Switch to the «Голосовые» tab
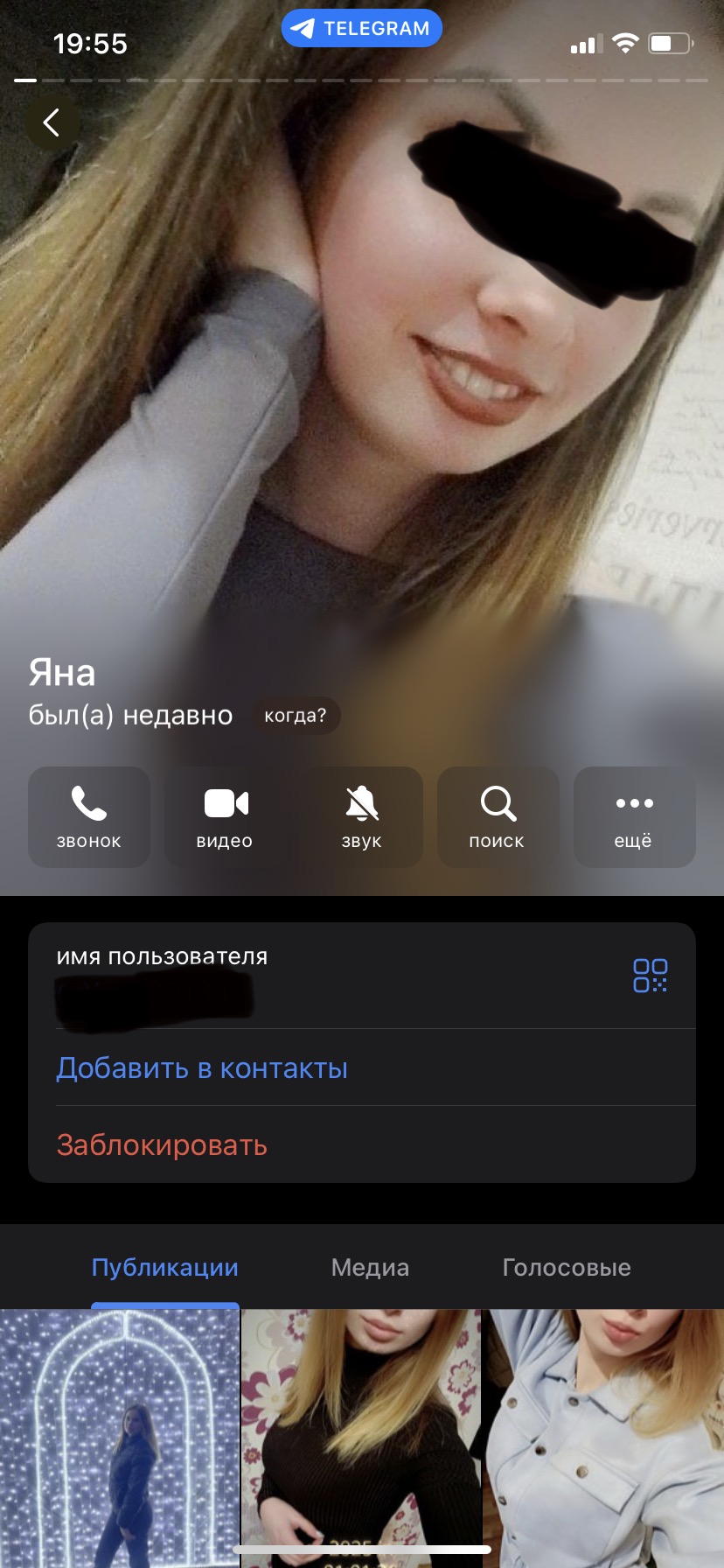This screenshot has width=724, height=1568. [x=567, y=1267]
